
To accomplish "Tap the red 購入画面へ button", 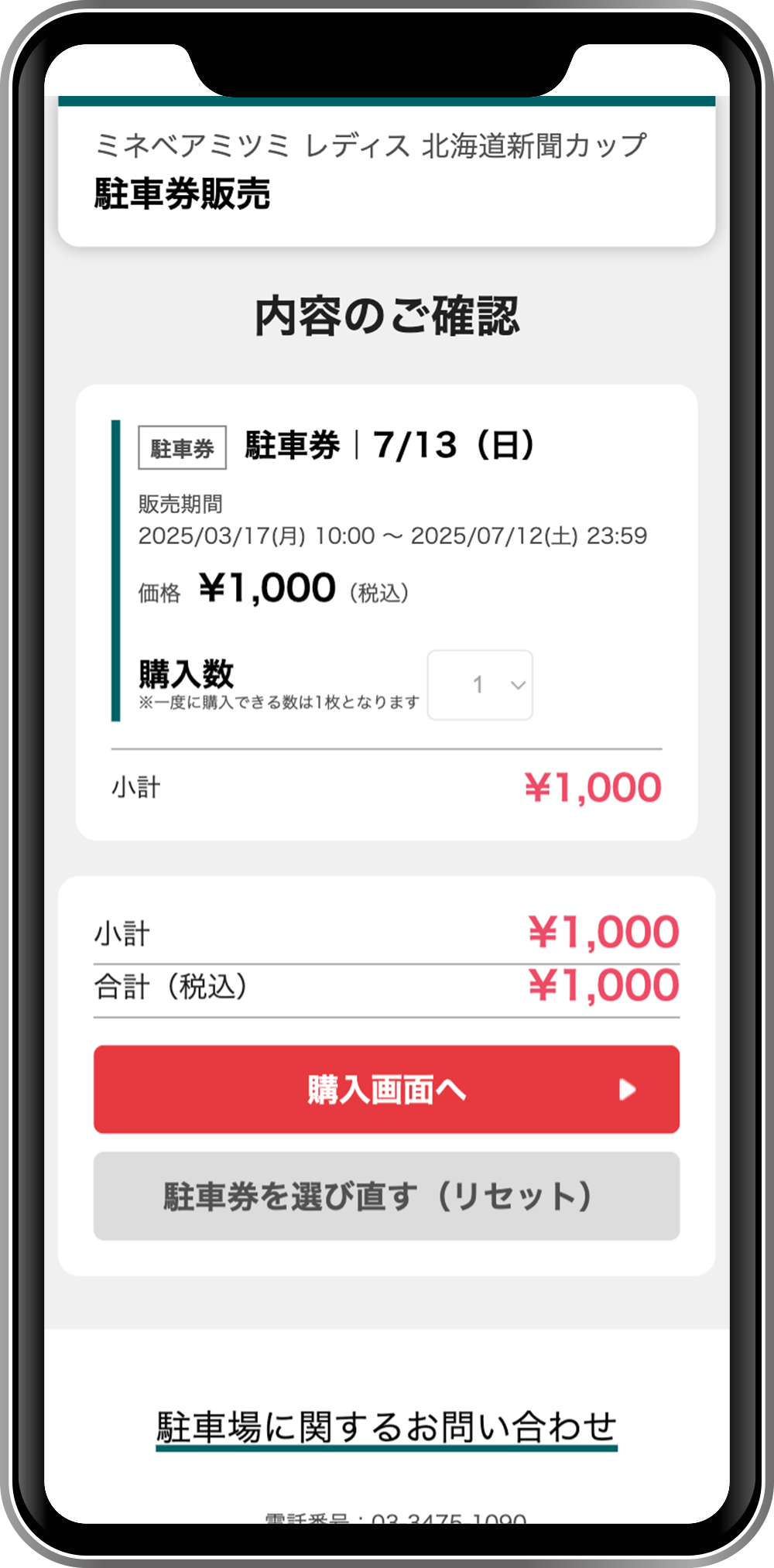I will click(x=386, y=1089).
